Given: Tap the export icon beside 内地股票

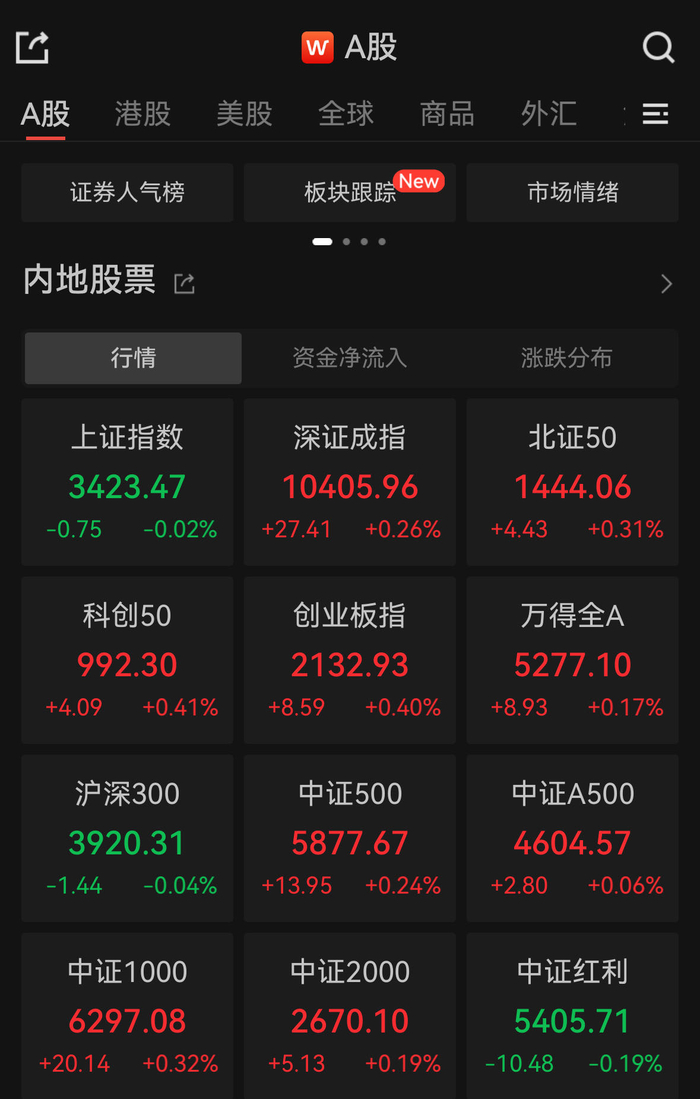Looking at the screenshot, I should pos(184,284).
